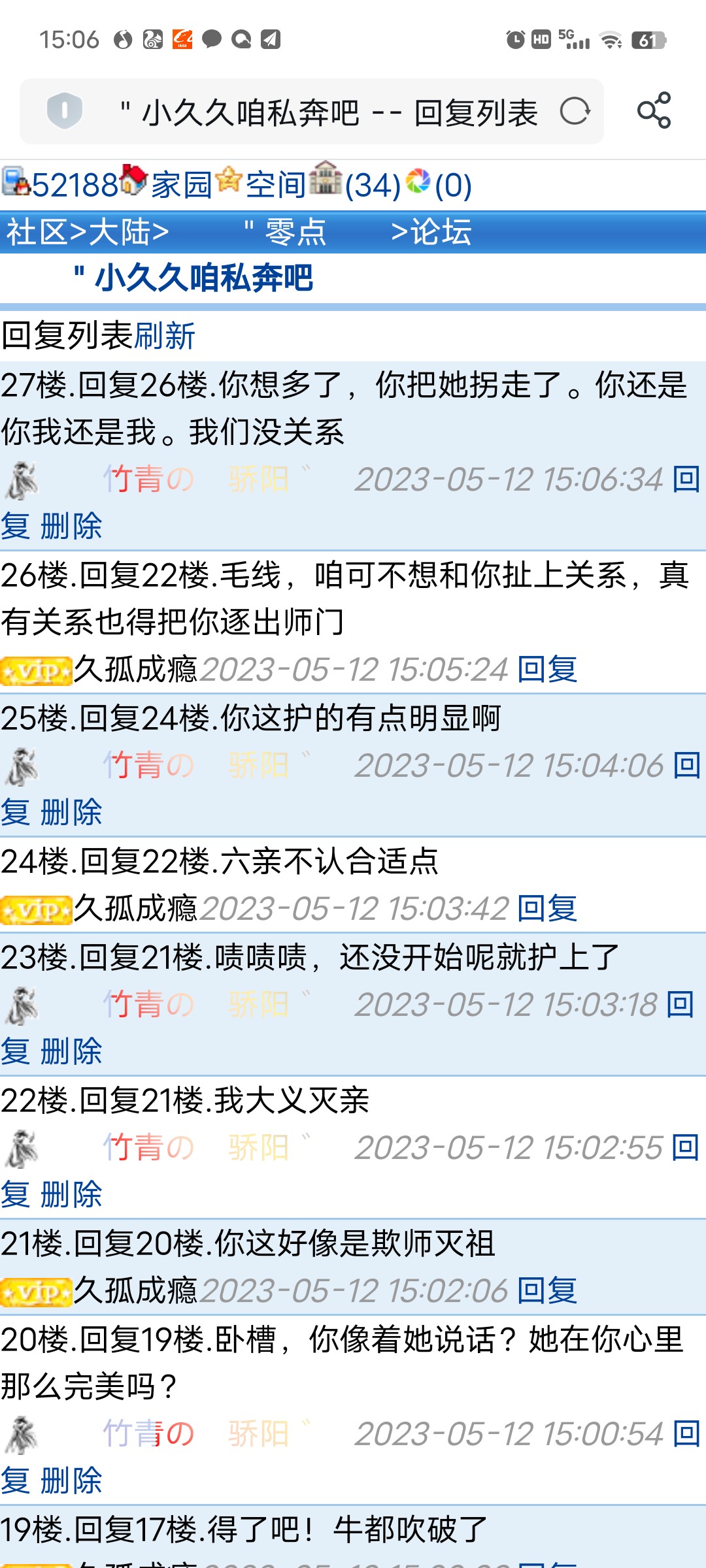Image resolution: width=706 pixels, height=1568 pixels.
Task: Refresh the reply list via 刷新
Action: [165, 336]
